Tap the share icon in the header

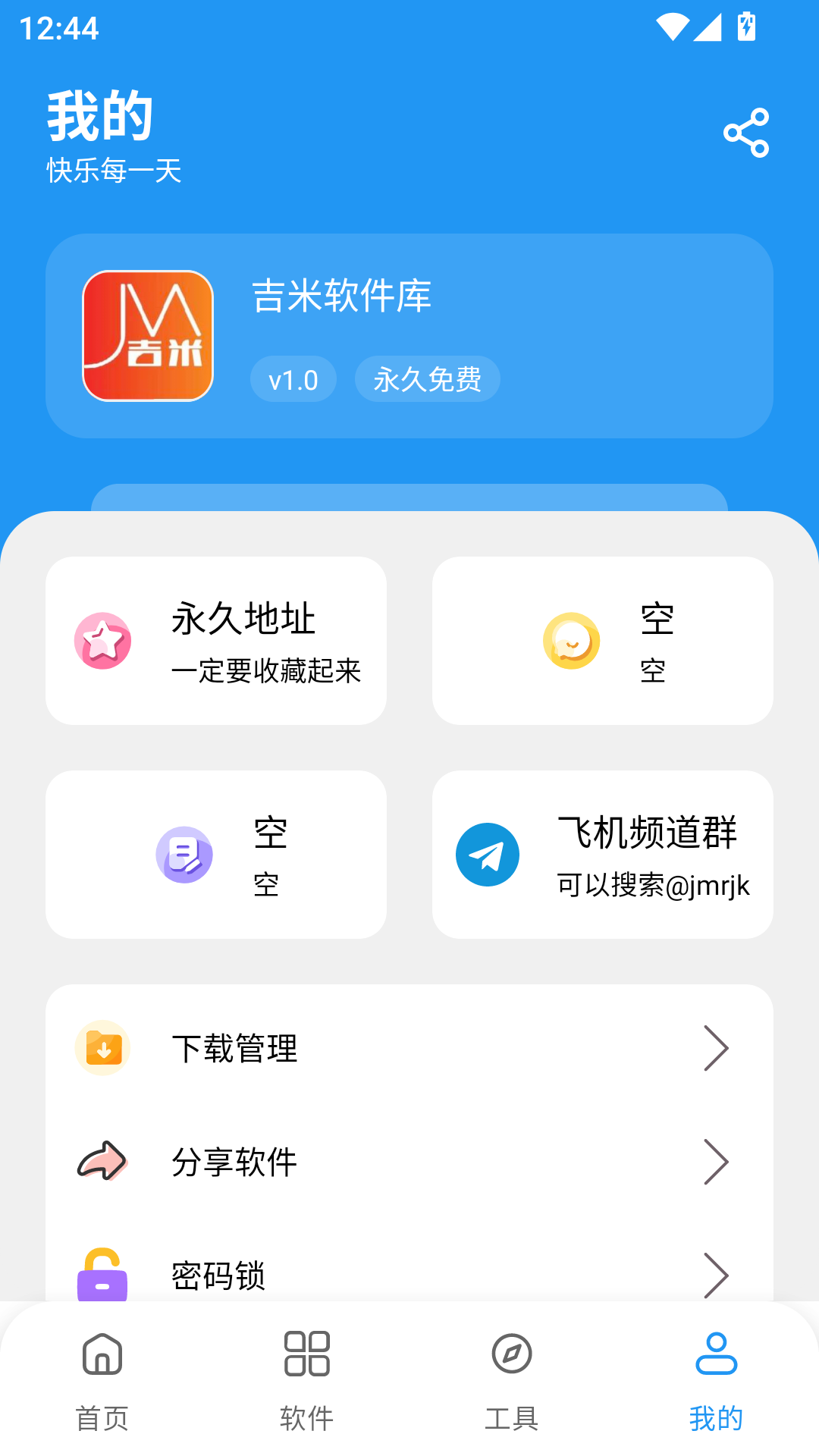746,133
